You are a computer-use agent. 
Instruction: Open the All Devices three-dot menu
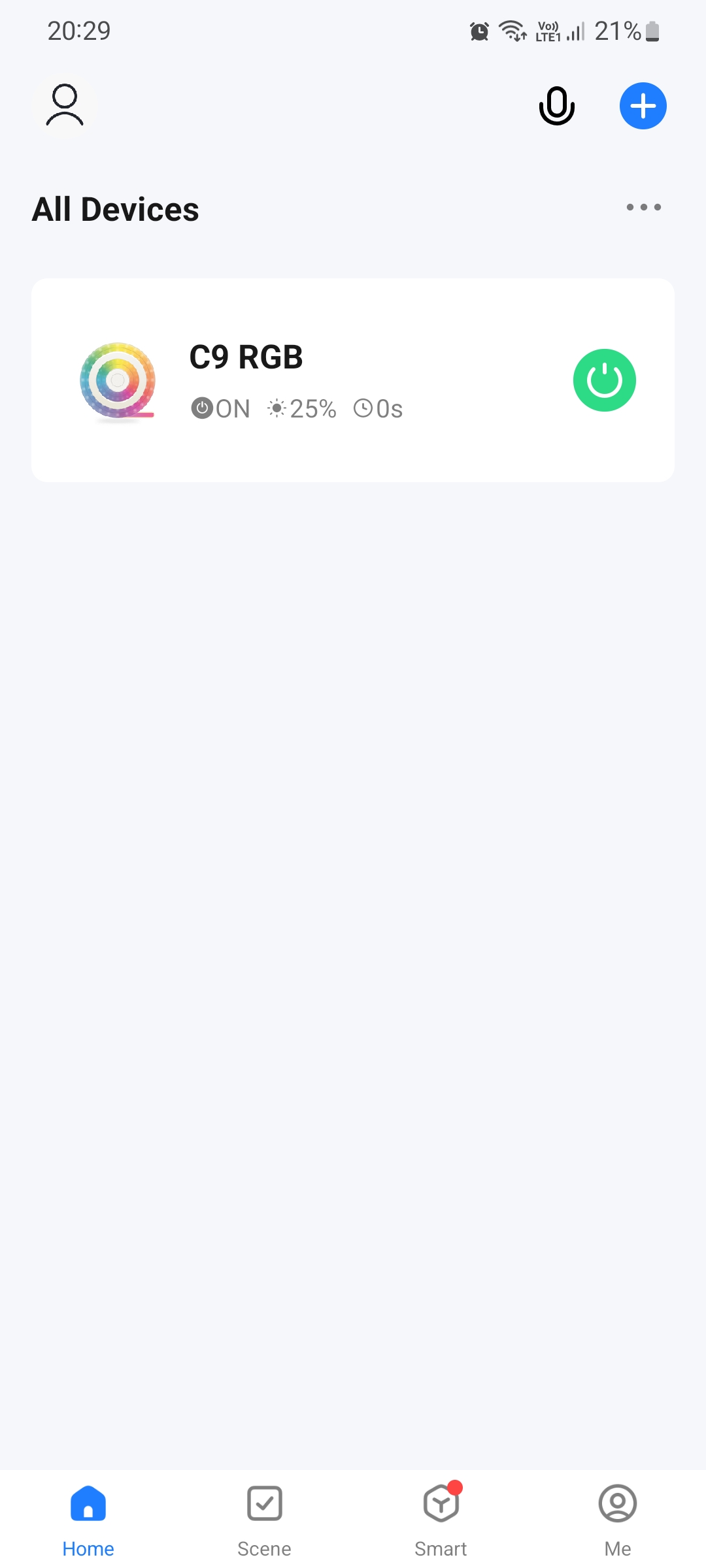(x=643, y=208)
